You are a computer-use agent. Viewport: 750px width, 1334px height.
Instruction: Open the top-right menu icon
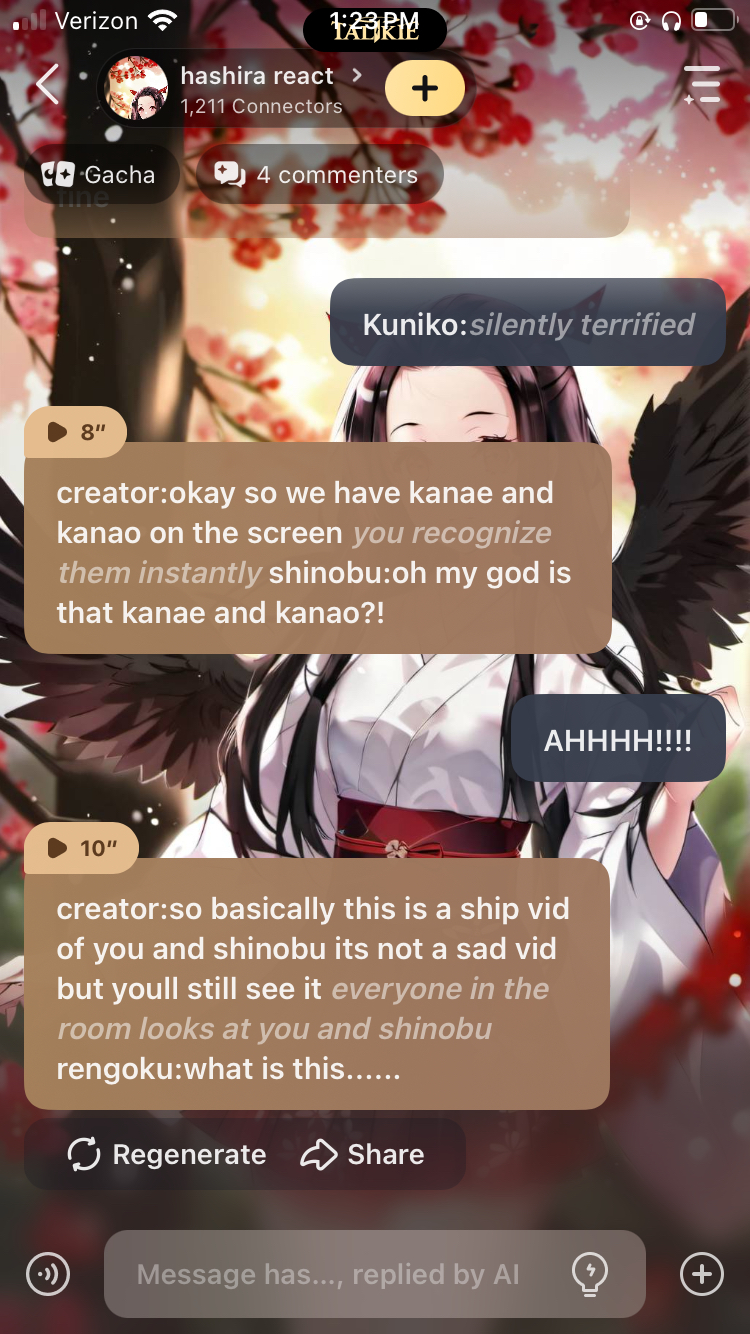coord(702,85)
